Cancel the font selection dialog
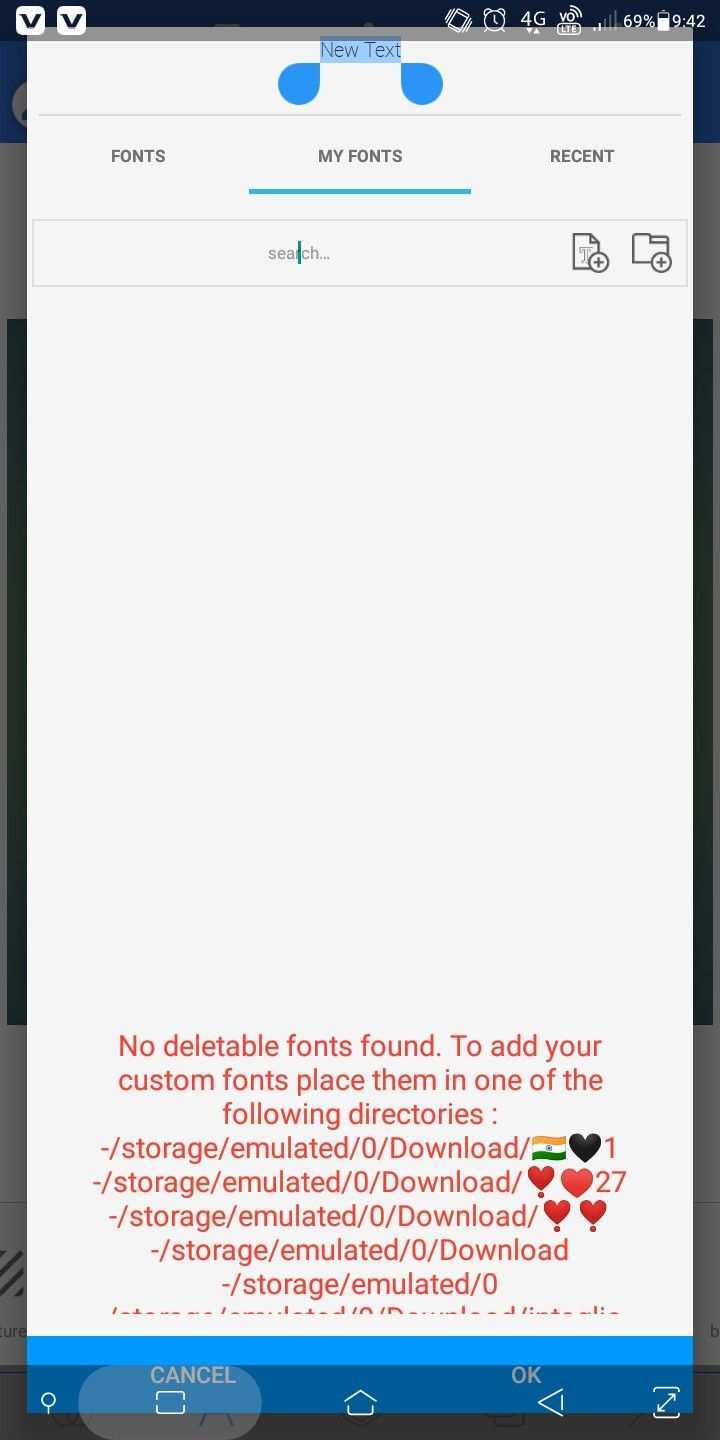This screenshot has width=720, height=1440. pyautogui.click(x=192, y=1374)
